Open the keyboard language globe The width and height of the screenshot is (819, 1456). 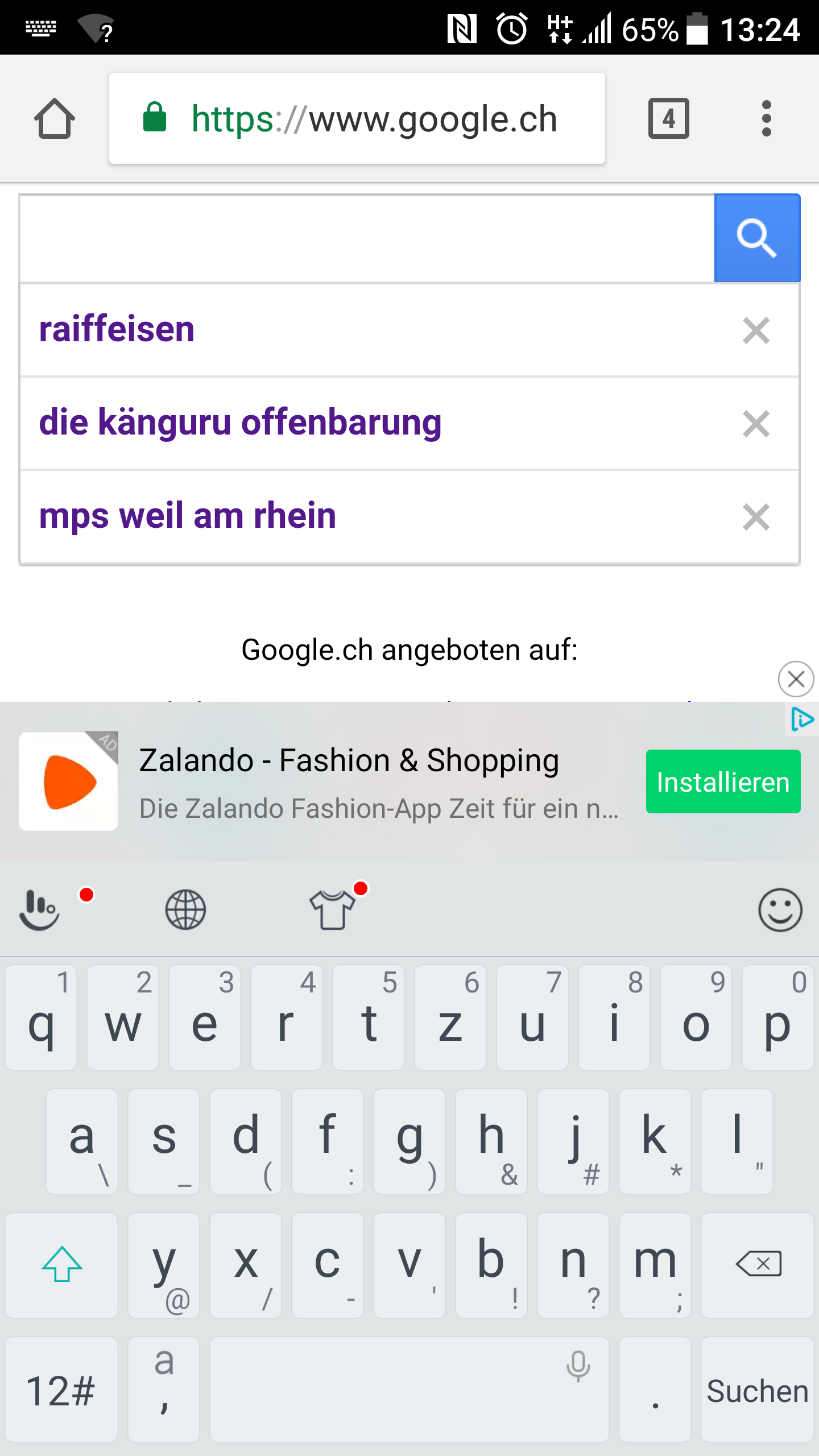click(185, 909)
